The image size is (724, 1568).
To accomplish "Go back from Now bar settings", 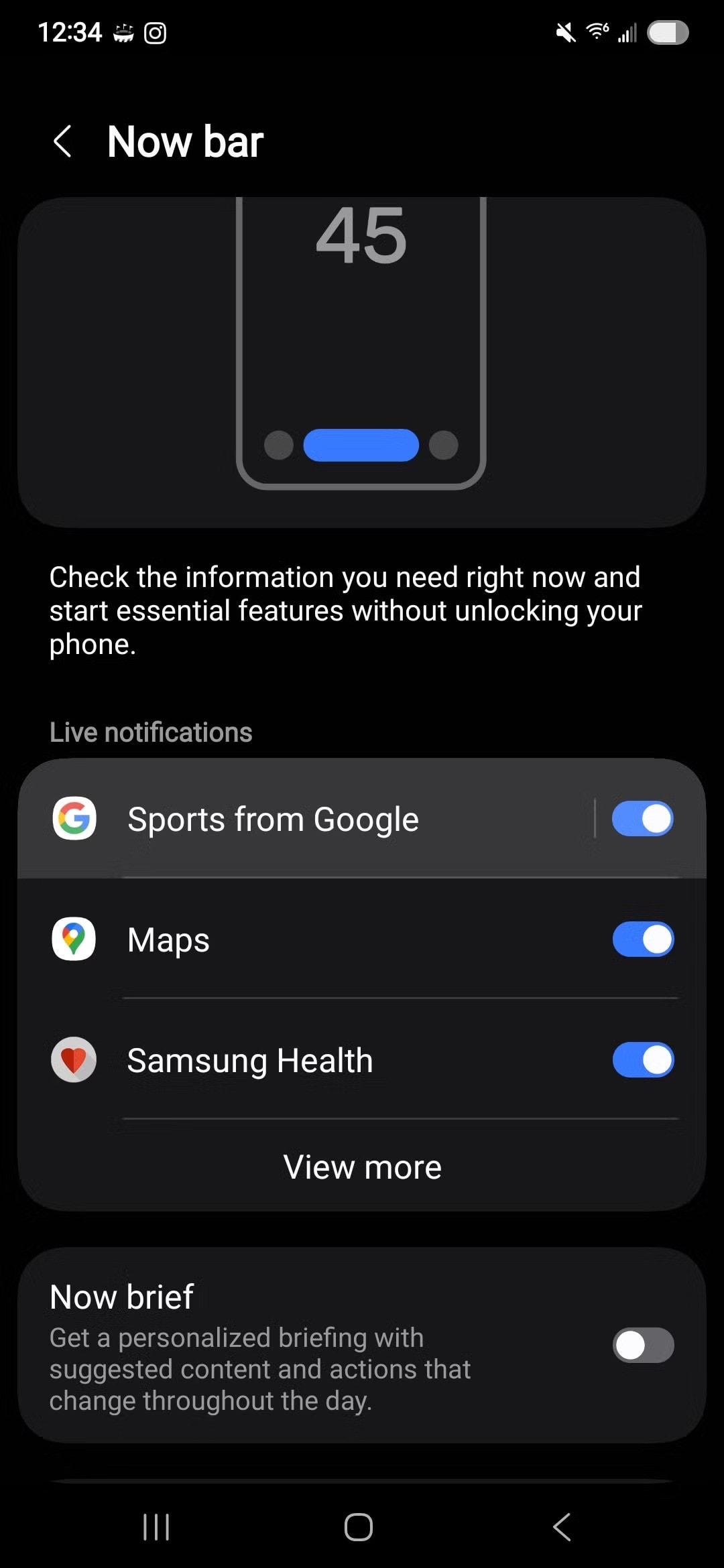I will tap(62, 141).
